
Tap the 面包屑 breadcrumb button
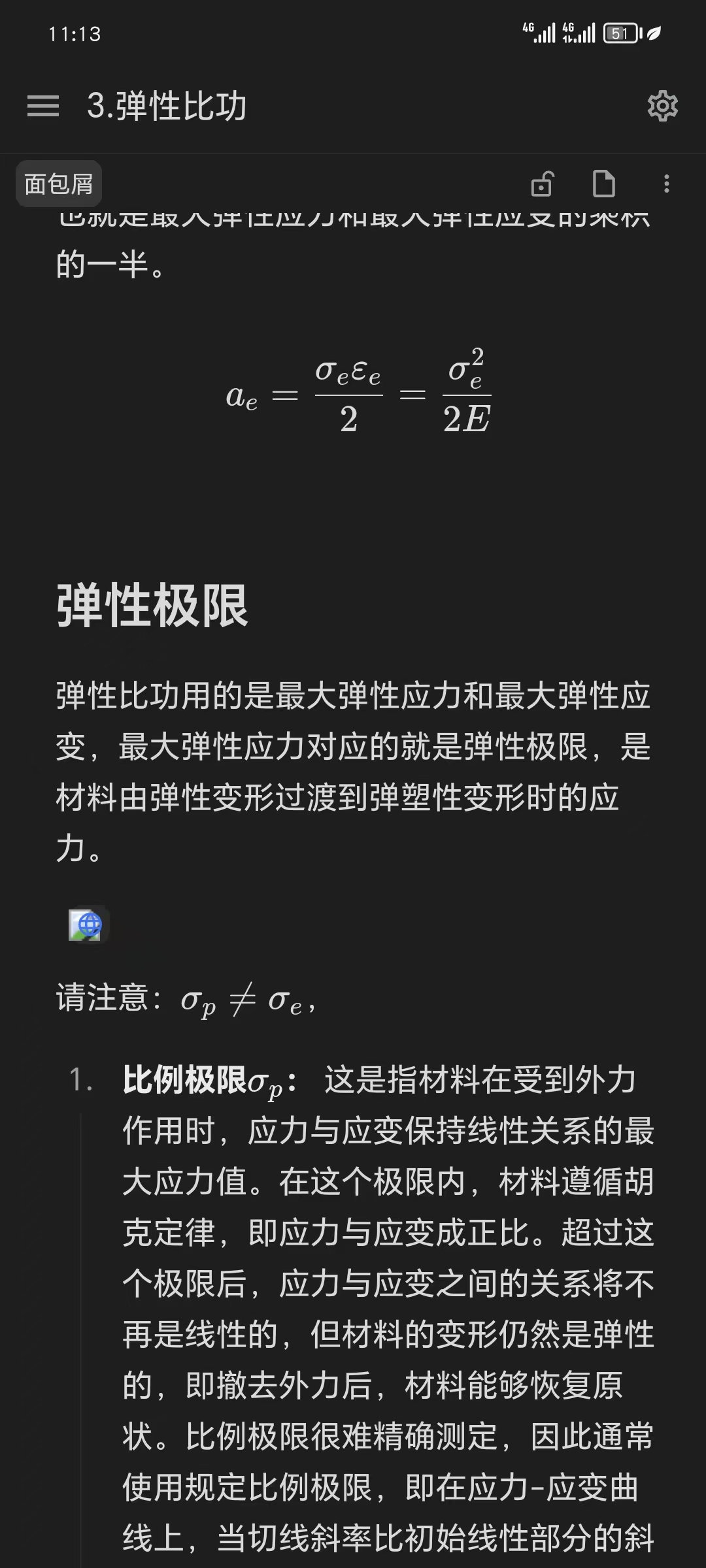click(59, 184)
